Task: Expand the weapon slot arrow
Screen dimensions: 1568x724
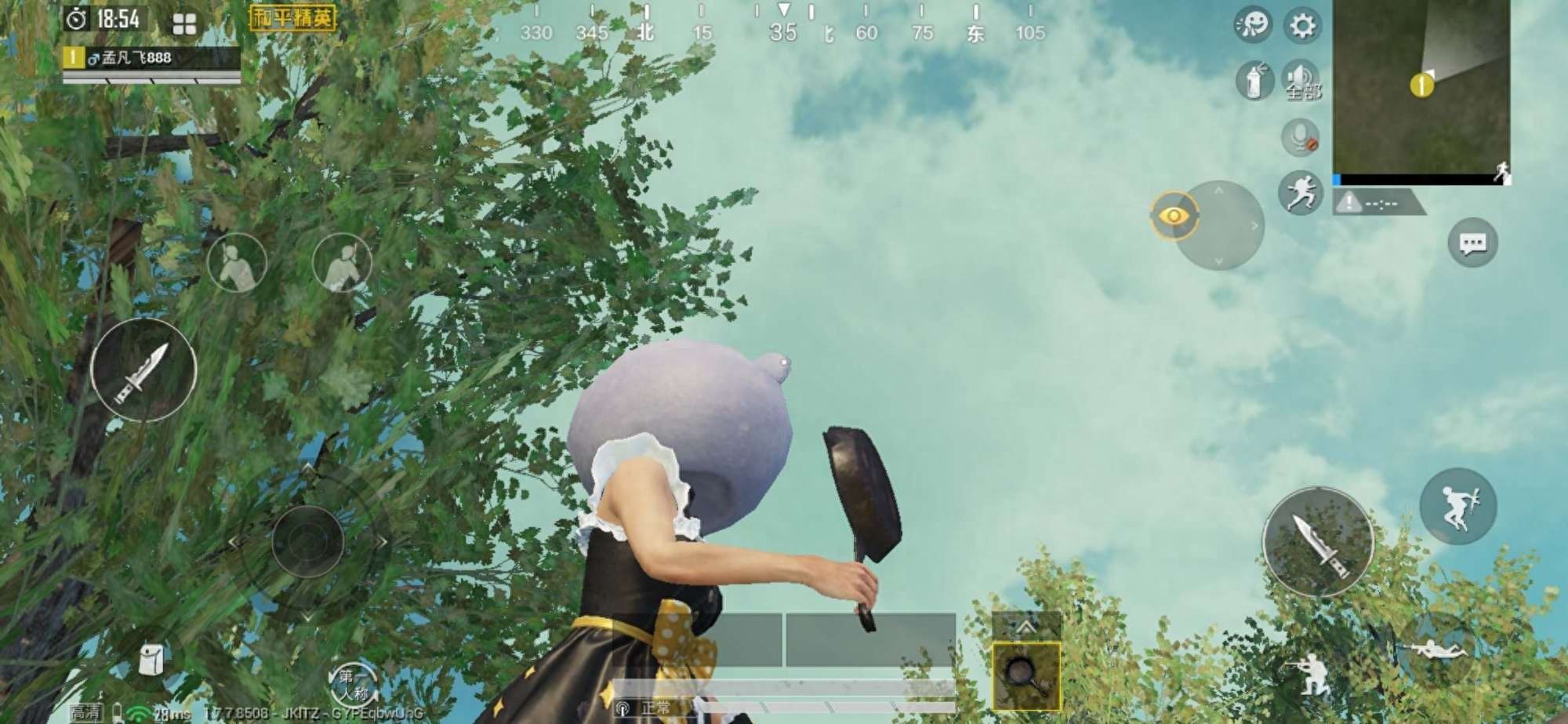Action: (1025, 627)
